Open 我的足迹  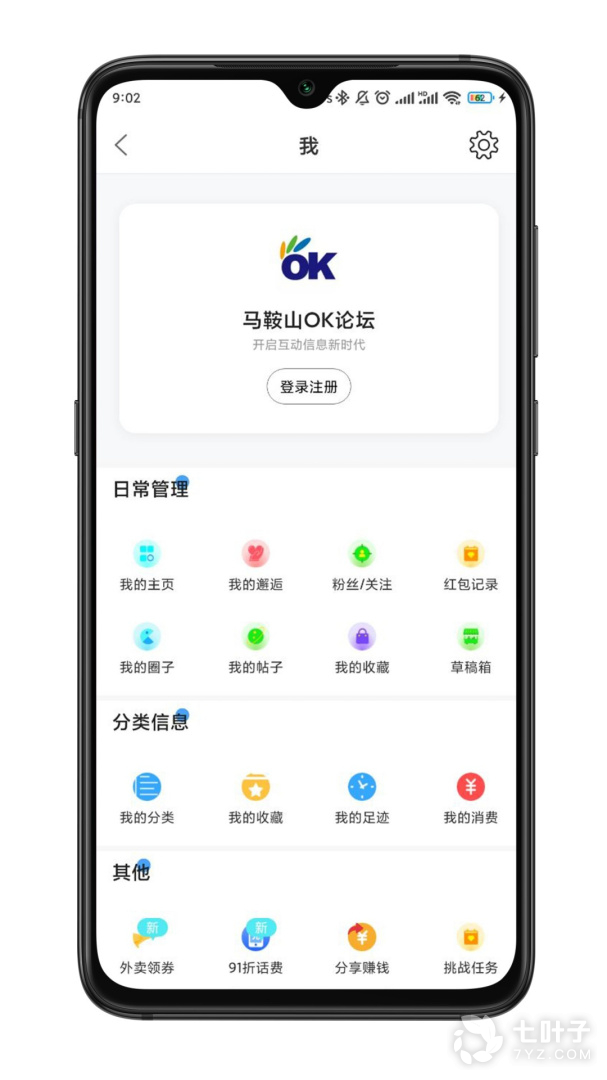point(362,798)
